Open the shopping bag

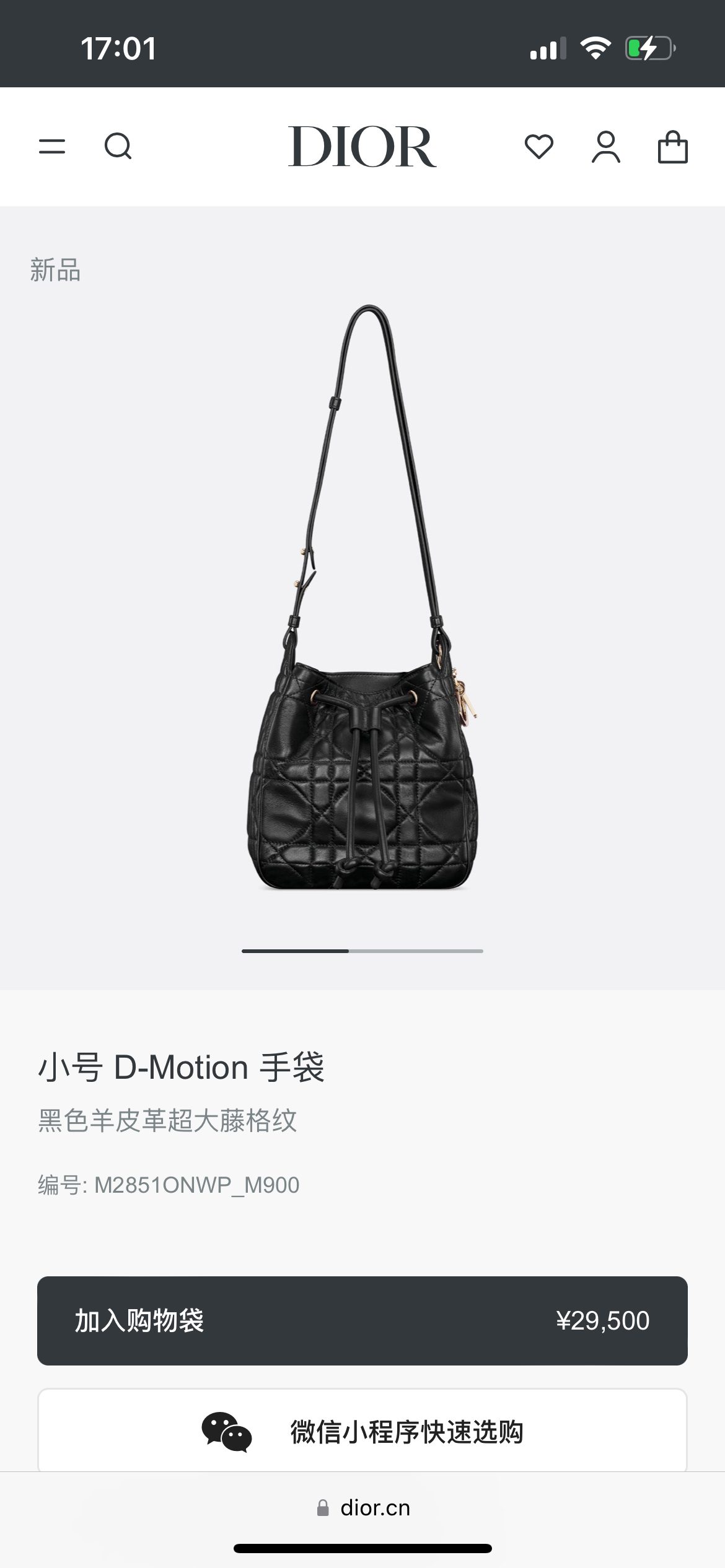672,147
